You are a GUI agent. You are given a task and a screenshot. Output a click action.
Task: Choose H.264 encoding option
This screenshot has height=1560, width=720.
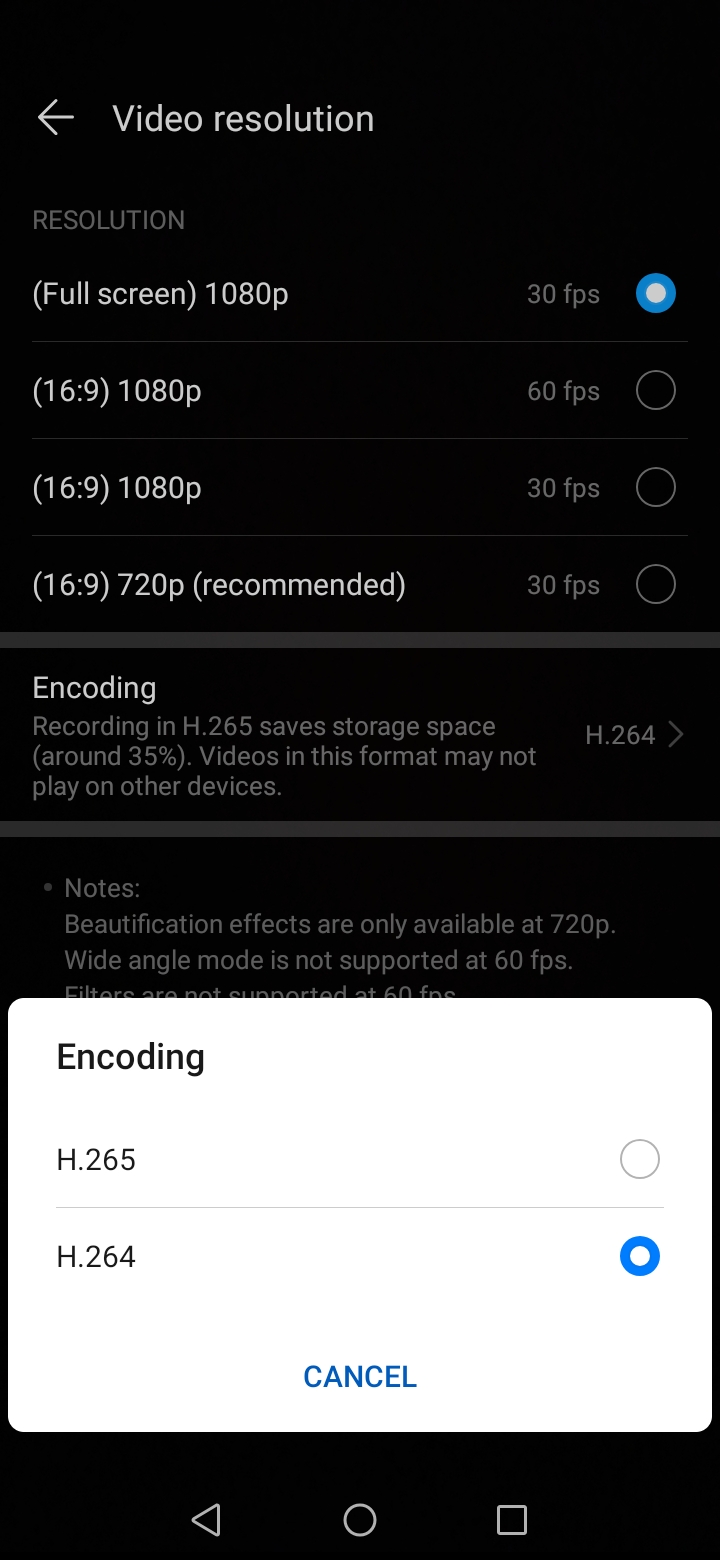[x=639, y=1257]
